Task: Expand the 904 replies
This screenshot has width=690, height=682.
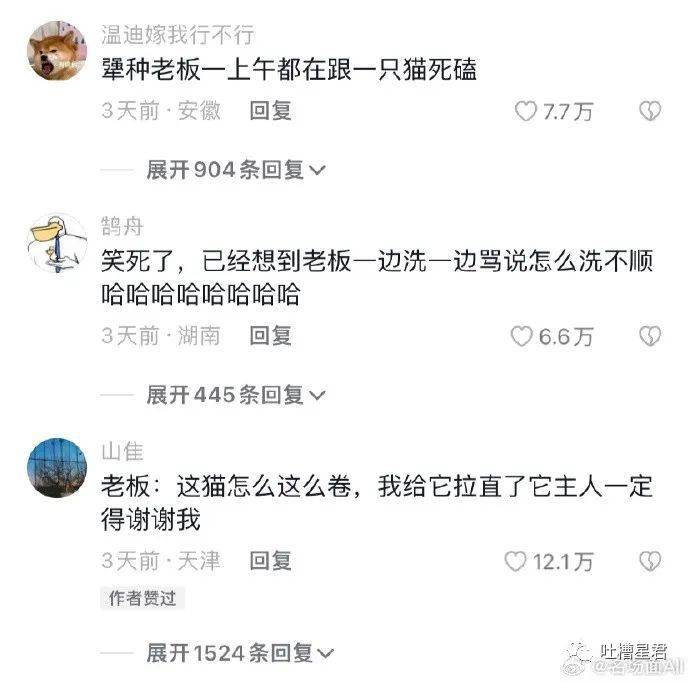Action: (236, 170)
